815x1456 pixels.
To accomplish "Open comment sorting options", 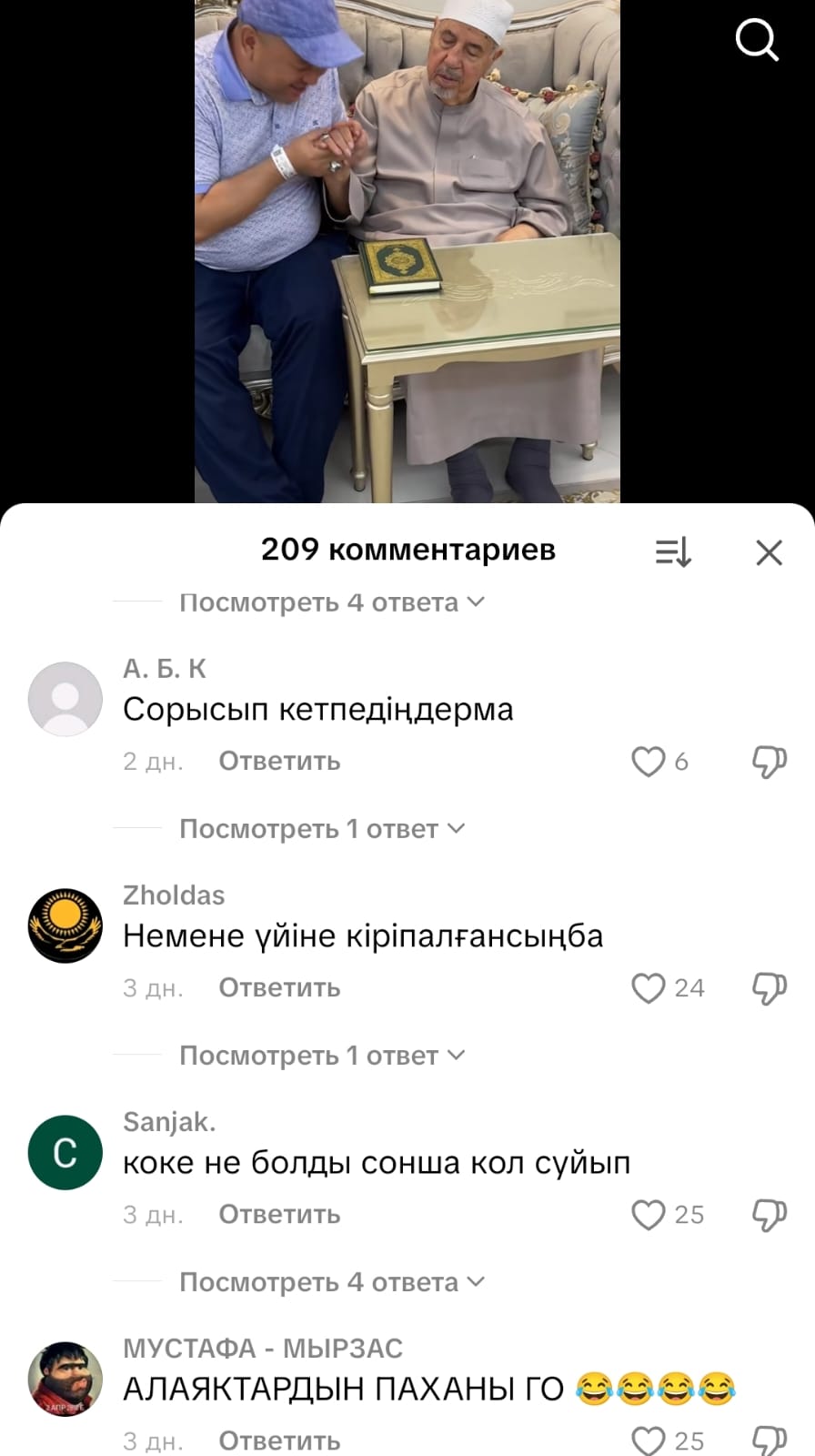I will point(673,552).
